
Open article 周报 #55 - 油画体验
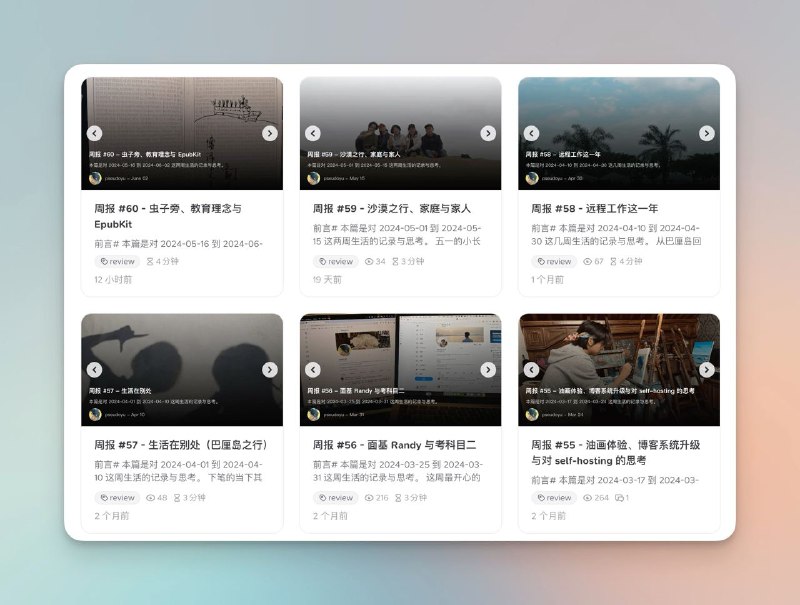pyautogui.click(x=615, y=452)
